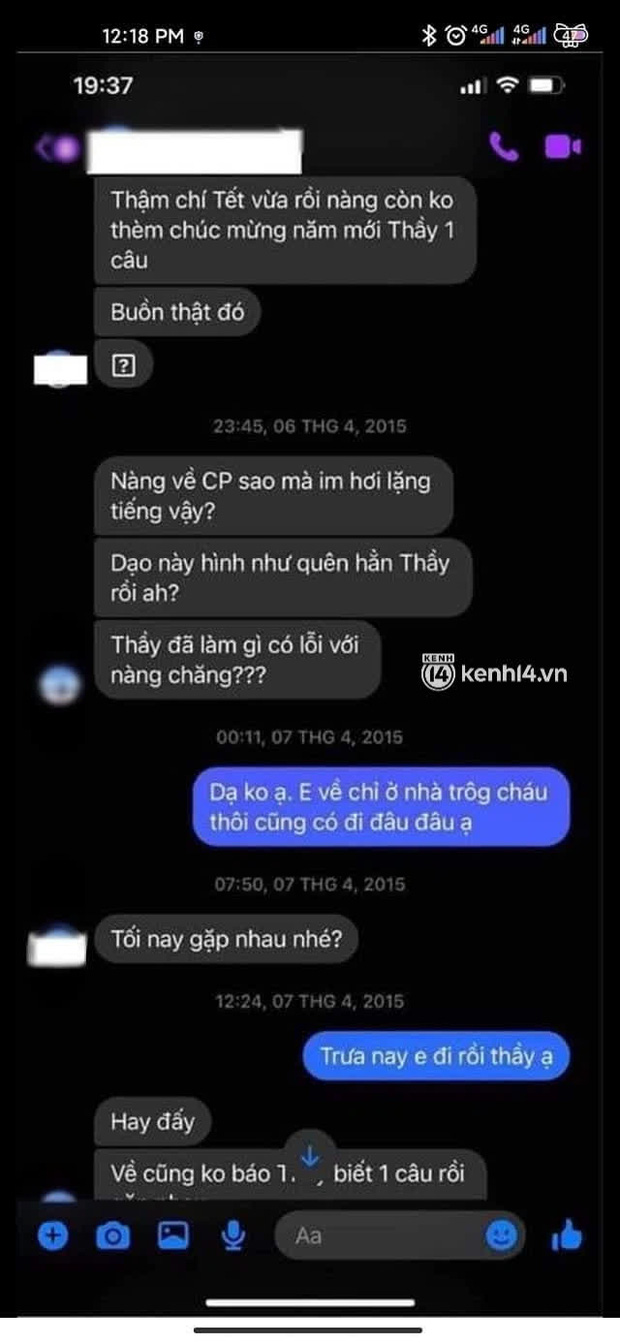Image resolution: width=620 pixels, height=1343 pixels.
Task: Go back from this conversation
Action: click(x=45, y=148)
